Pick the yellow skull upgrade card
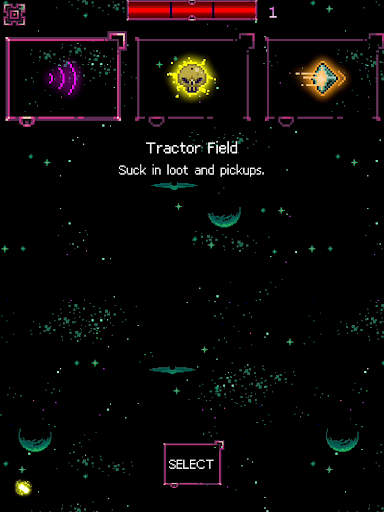The height and width of the screenshot is (512, 384). point(193,79)
